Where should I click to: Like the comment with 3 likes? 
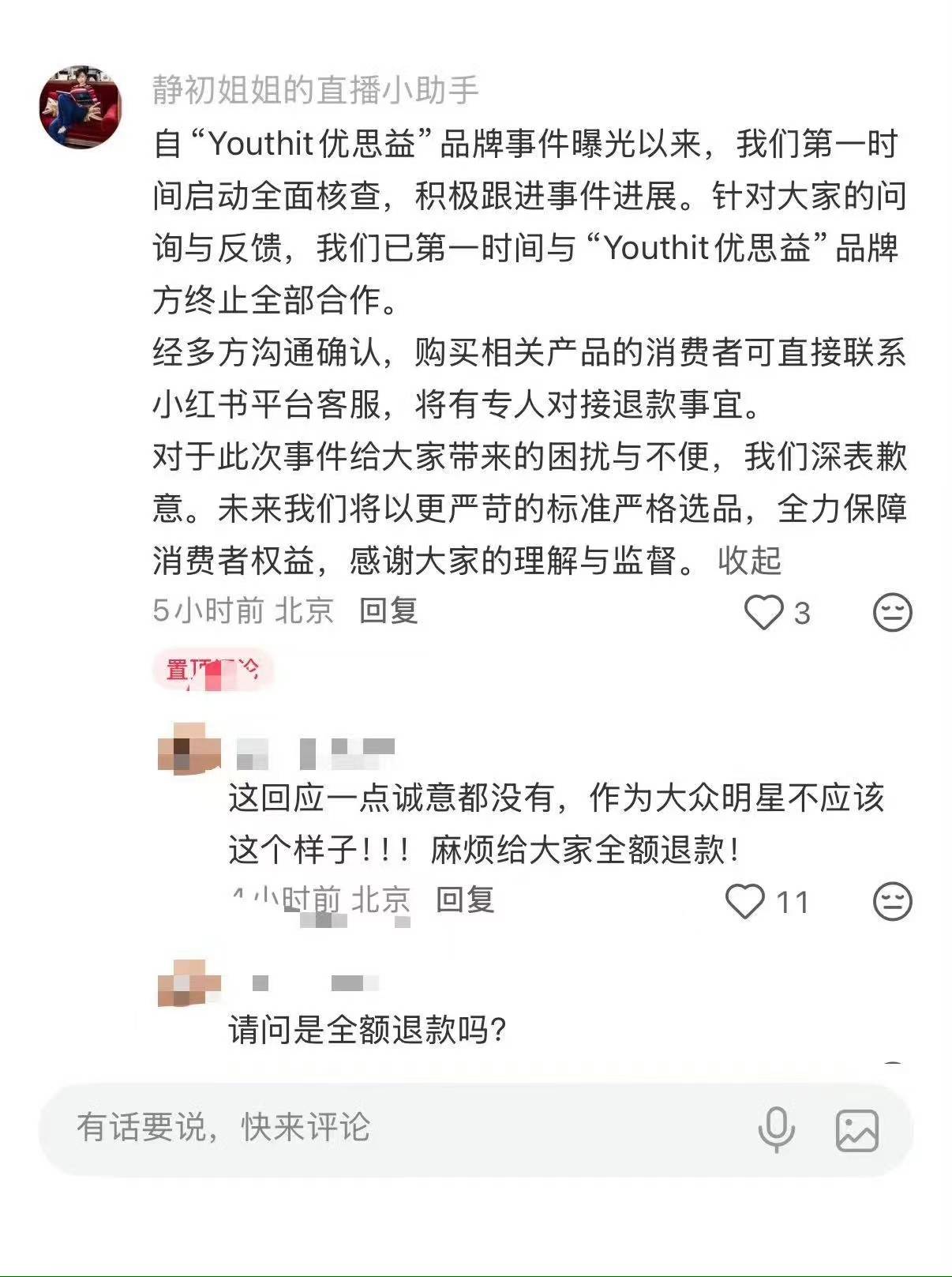click(763, 612)
